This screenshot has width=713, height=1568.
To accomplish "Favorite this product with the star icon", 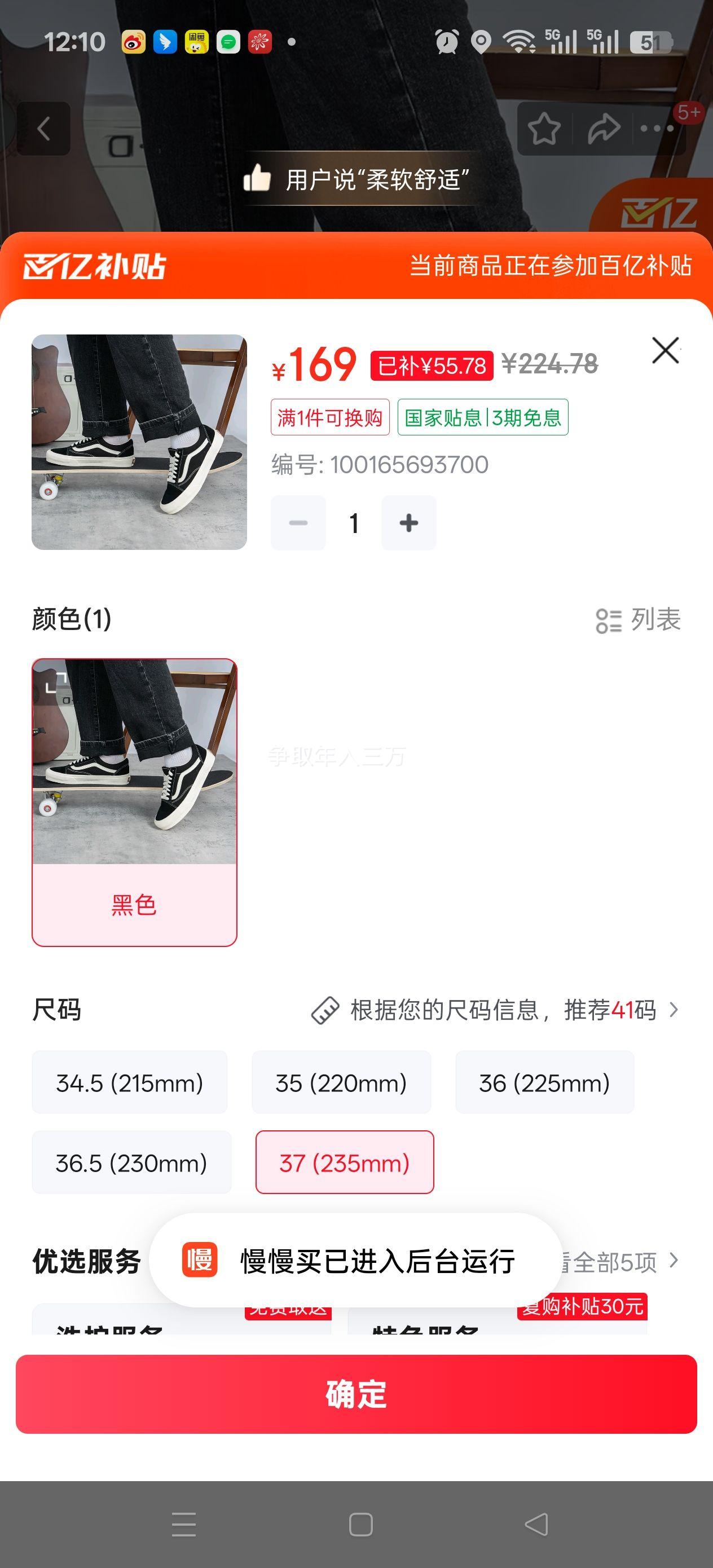I will pyautogui.click(x=544, y=129).
